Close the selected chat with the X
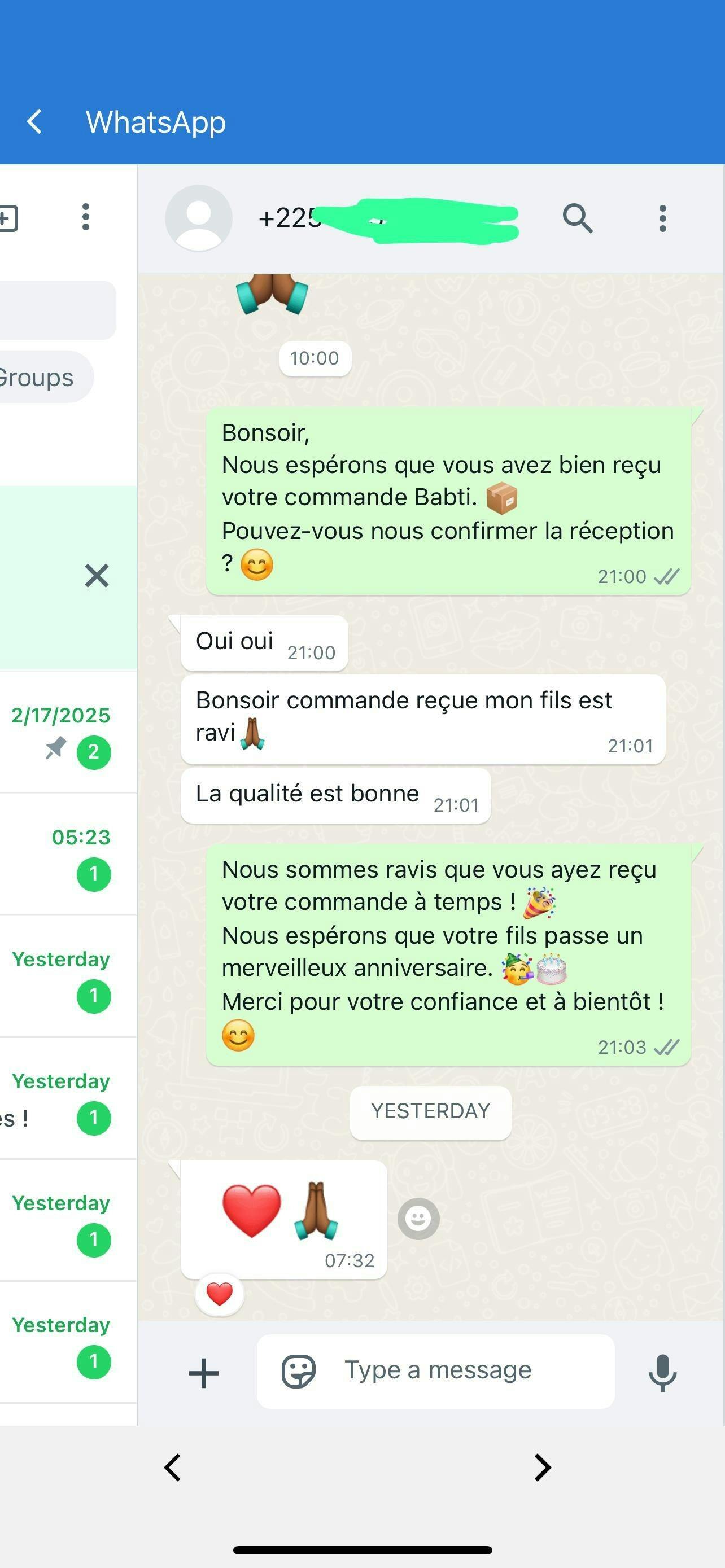This screenshot has width=725, height=1568. (97, 575)
